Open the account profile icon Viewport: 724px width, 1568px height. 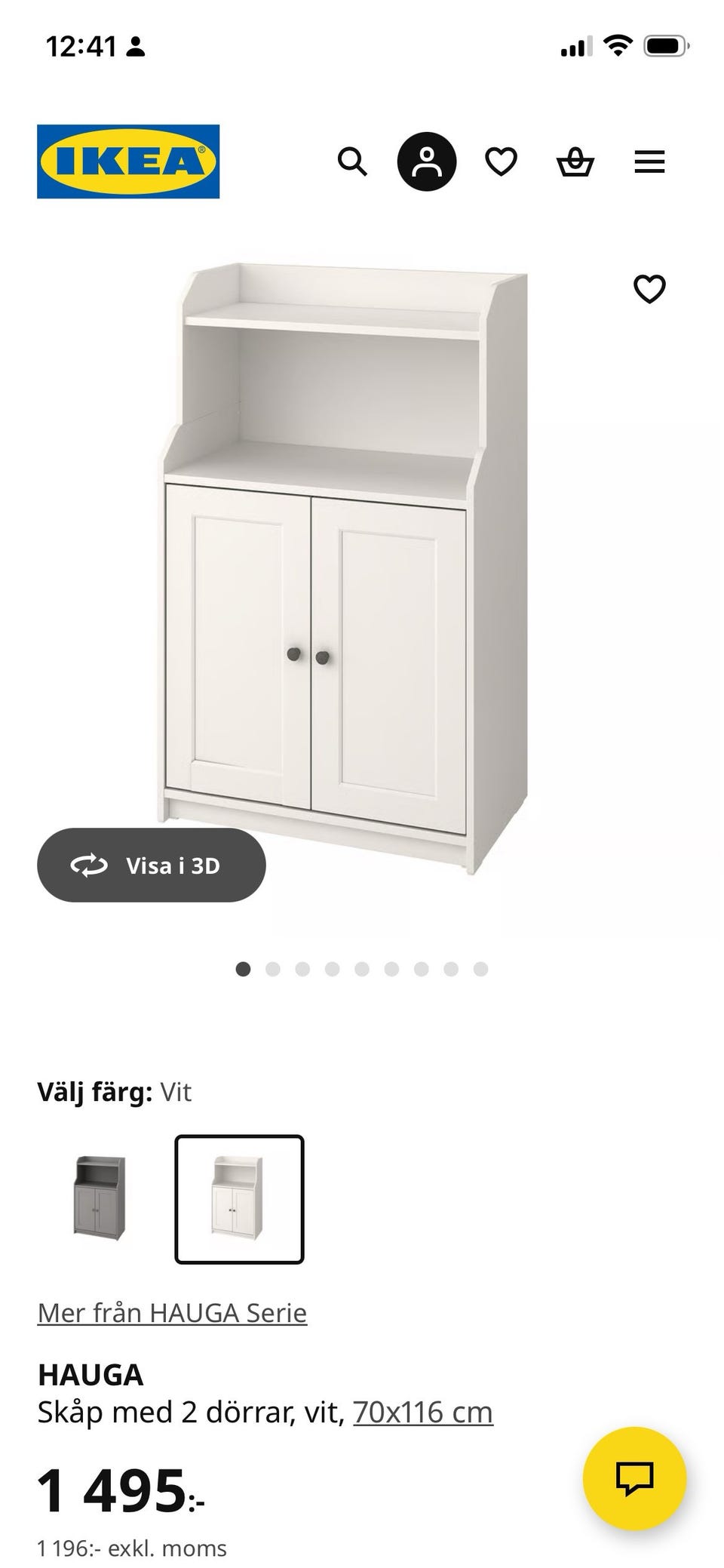click(x=427, y=161)
